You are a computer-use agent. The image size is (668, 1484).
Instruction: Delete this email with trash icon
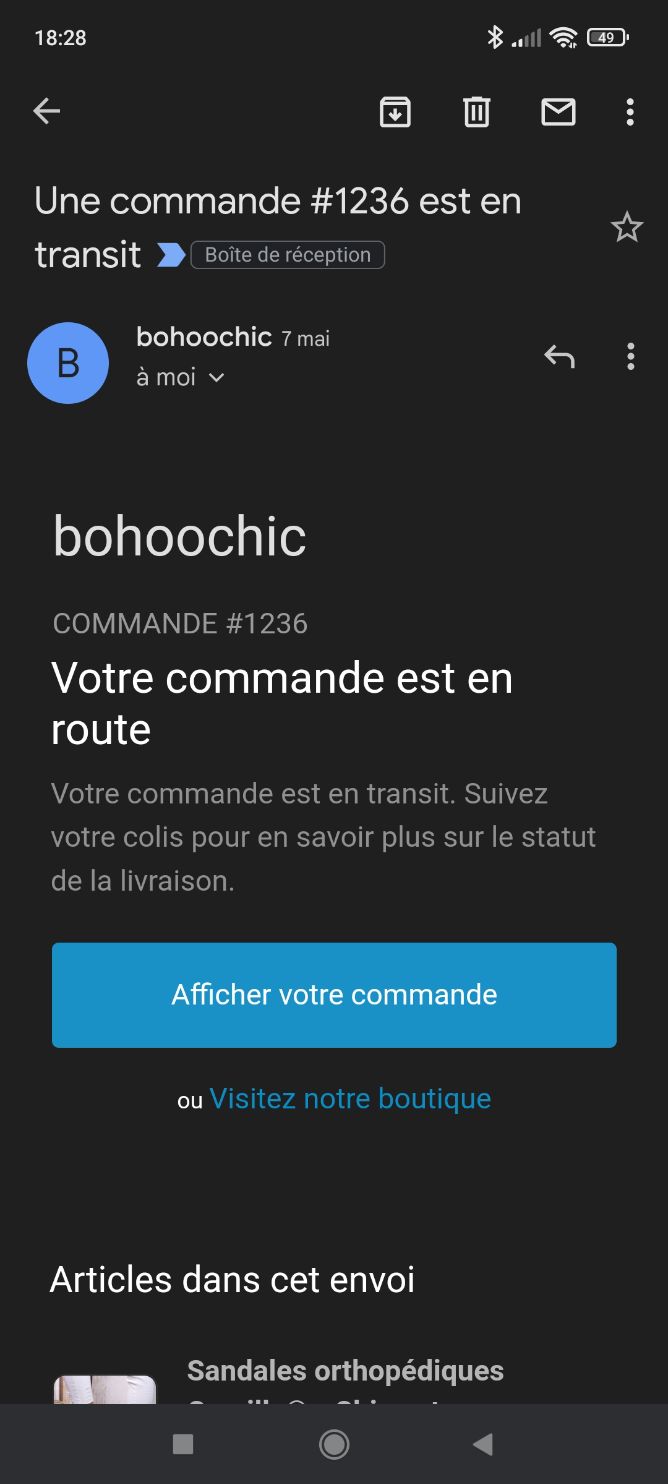point(477,112)
